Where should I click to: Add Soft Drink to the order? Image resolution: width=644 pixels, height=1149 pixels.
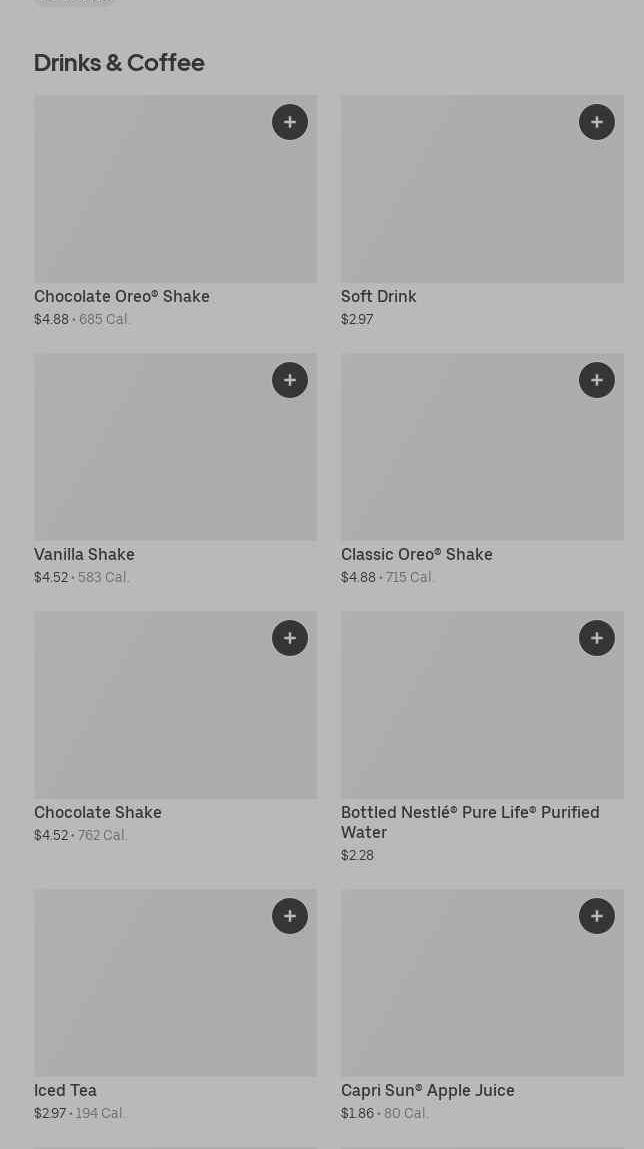pos(597,122)
